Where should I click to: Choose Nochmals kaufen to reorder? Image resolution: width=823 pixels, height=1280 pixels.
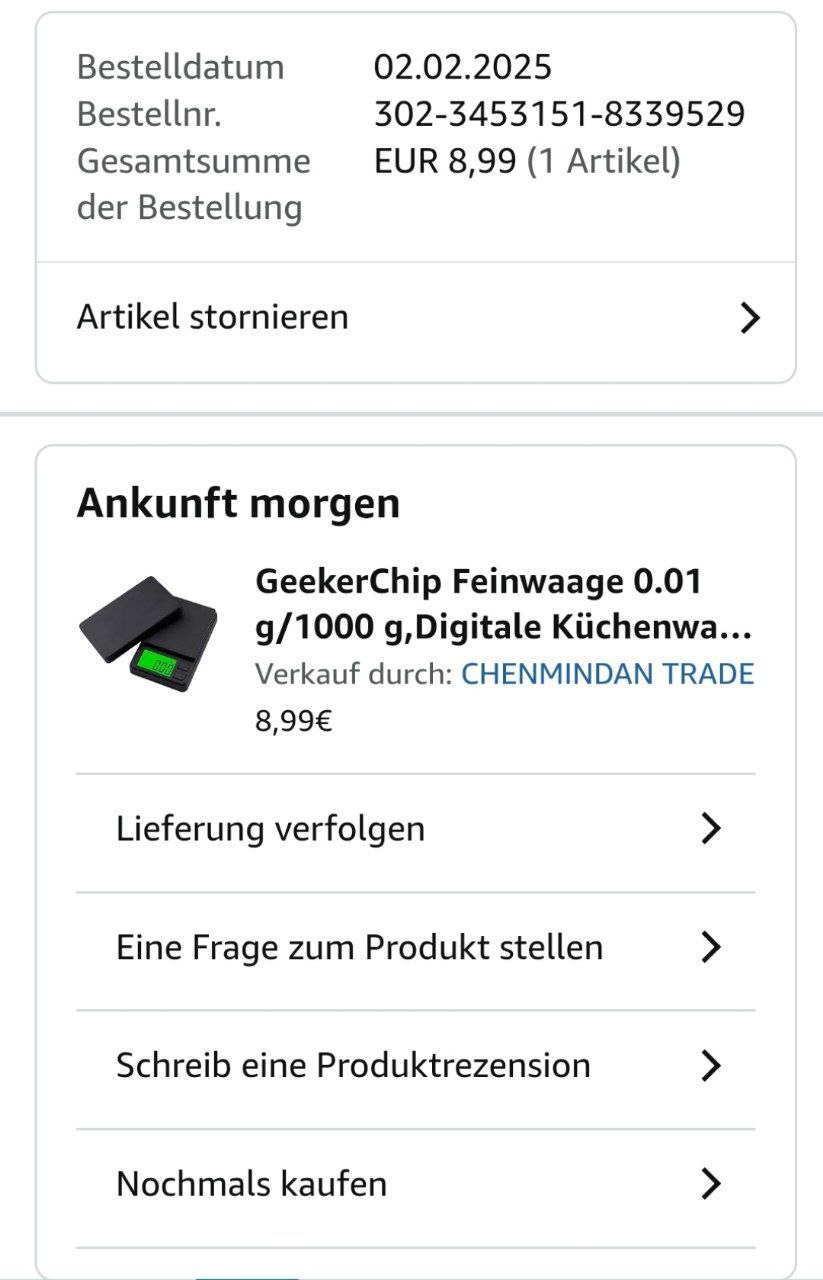click(416, 1184)
